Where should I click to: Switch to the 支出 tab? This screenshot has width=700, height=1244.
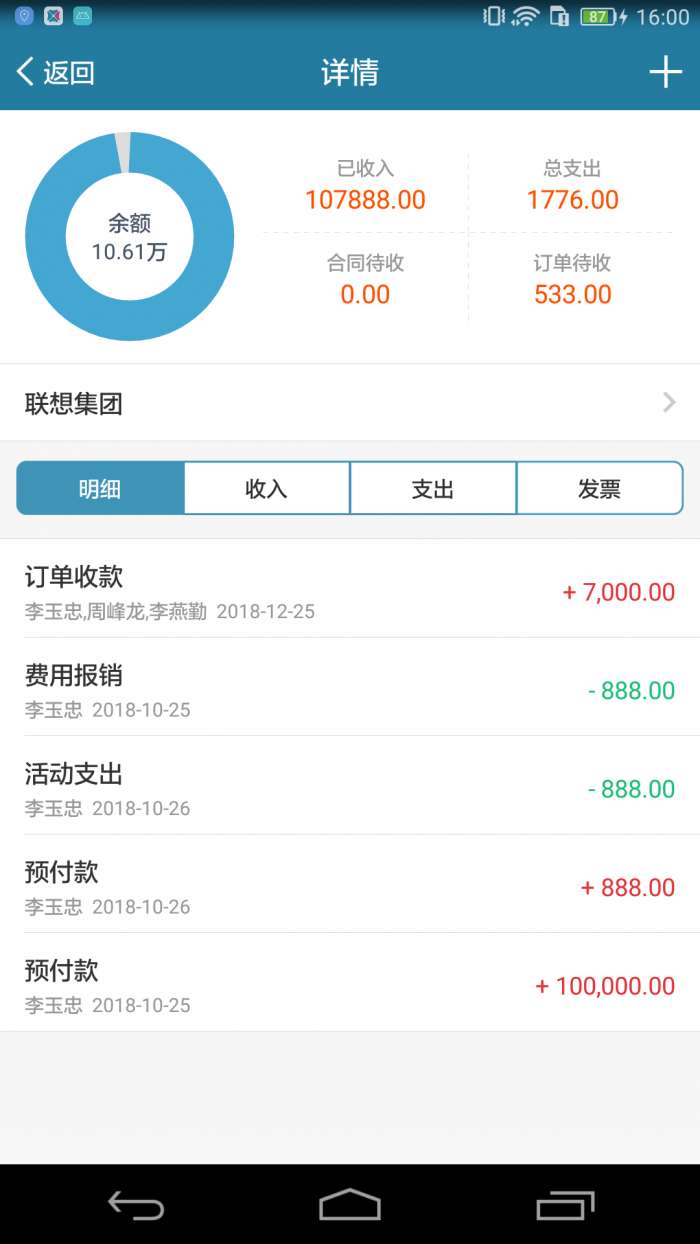(433, 488)
